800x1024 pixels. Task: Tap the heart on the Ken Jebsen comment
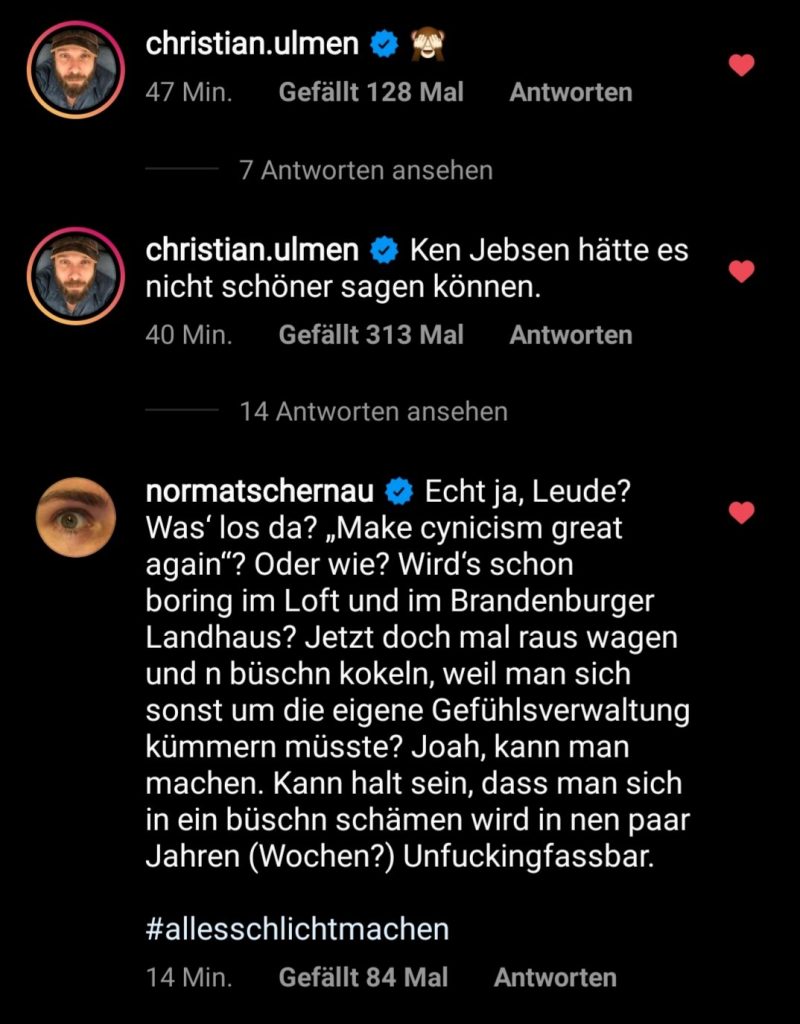point(741,271)
